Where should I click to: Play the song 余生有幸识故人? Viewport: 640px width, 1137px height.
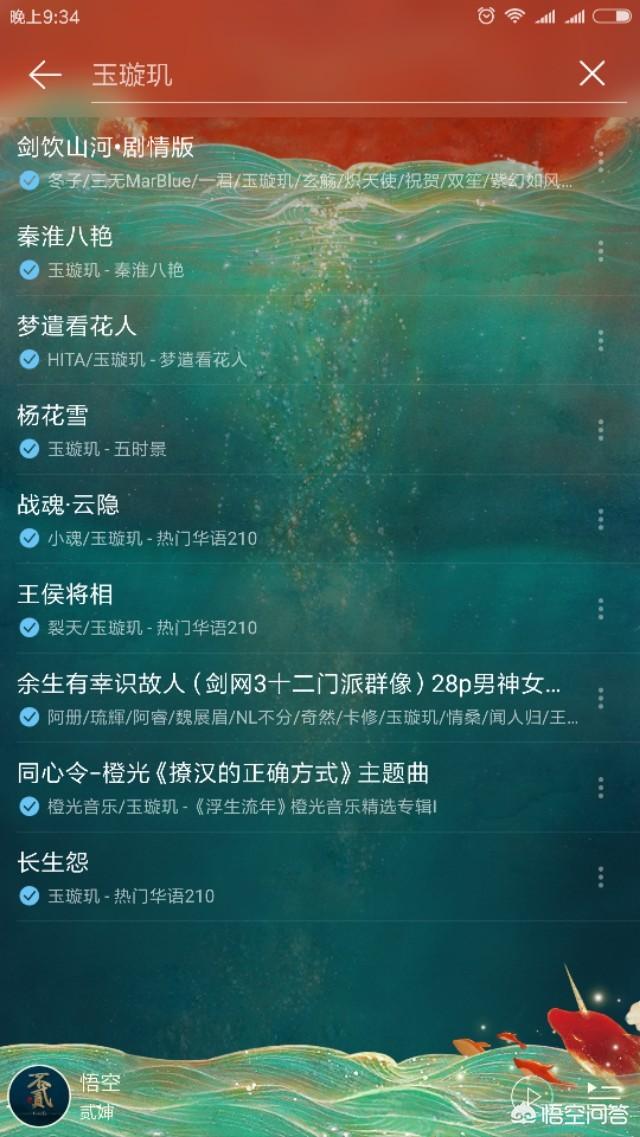290,698
